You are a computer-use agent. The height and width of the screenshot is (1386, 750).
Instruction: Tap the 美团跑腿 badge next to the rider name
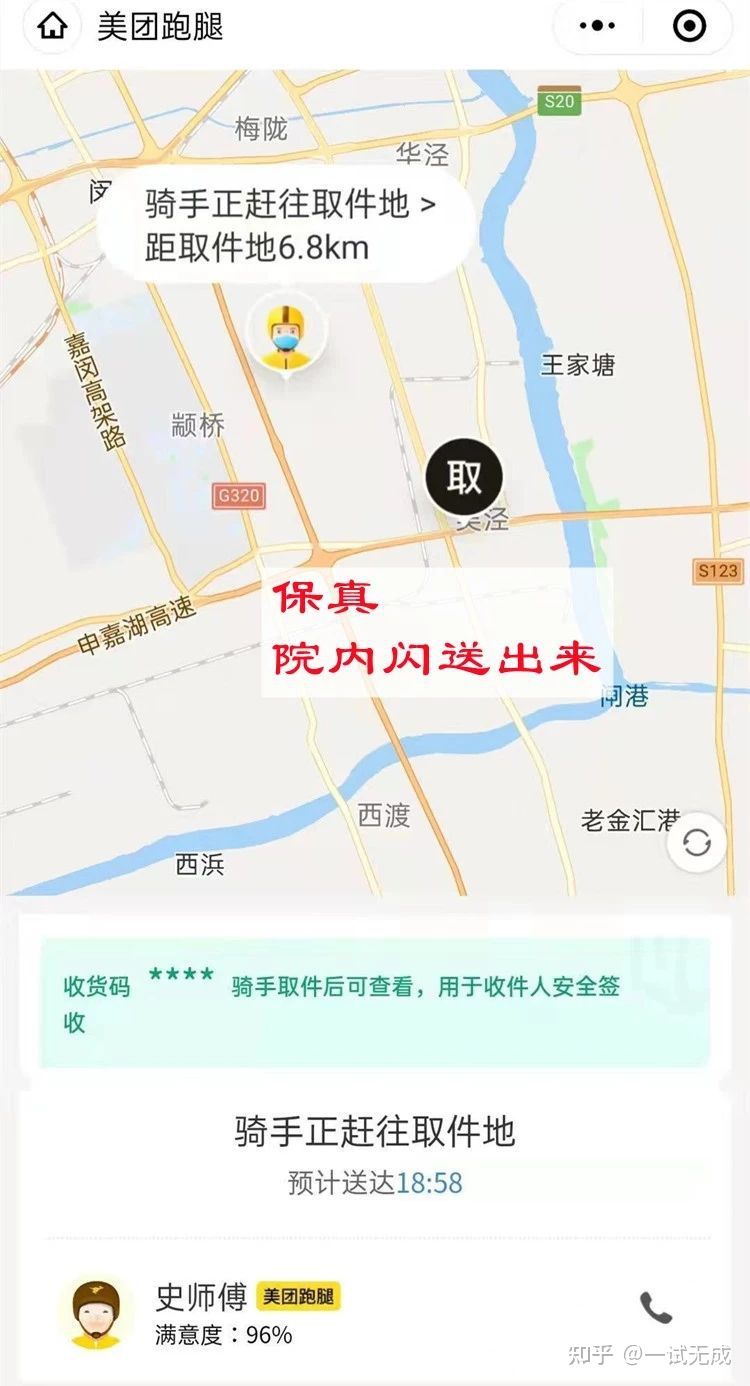click(297, 1292)
